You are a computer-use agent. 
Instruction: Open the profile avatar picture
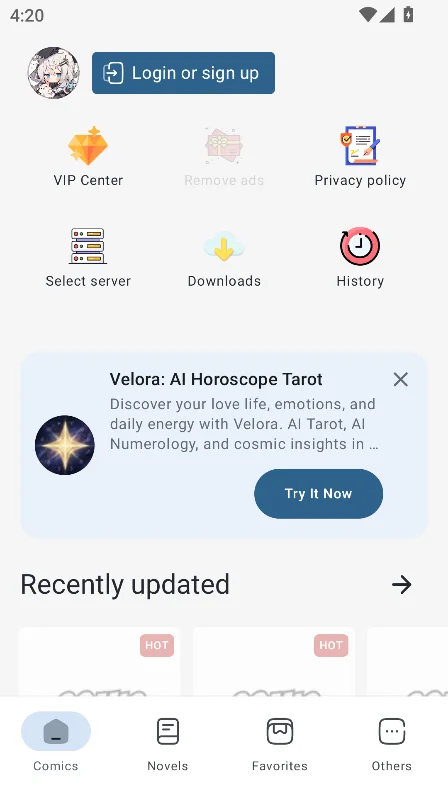click(x=53, y=73)
